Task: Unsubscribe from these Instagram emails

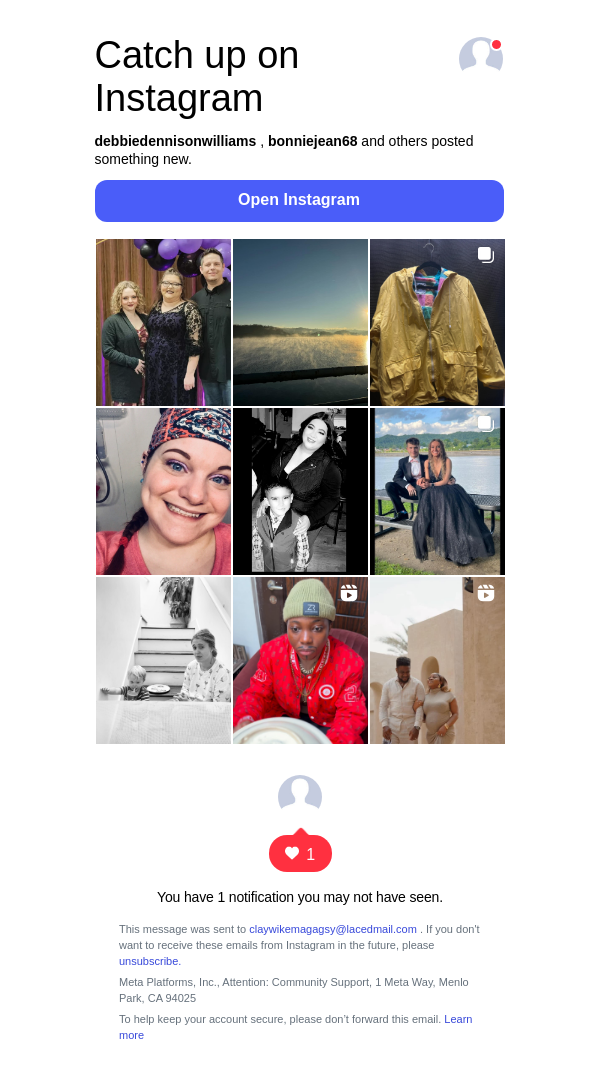Action: tap(149, 961)
